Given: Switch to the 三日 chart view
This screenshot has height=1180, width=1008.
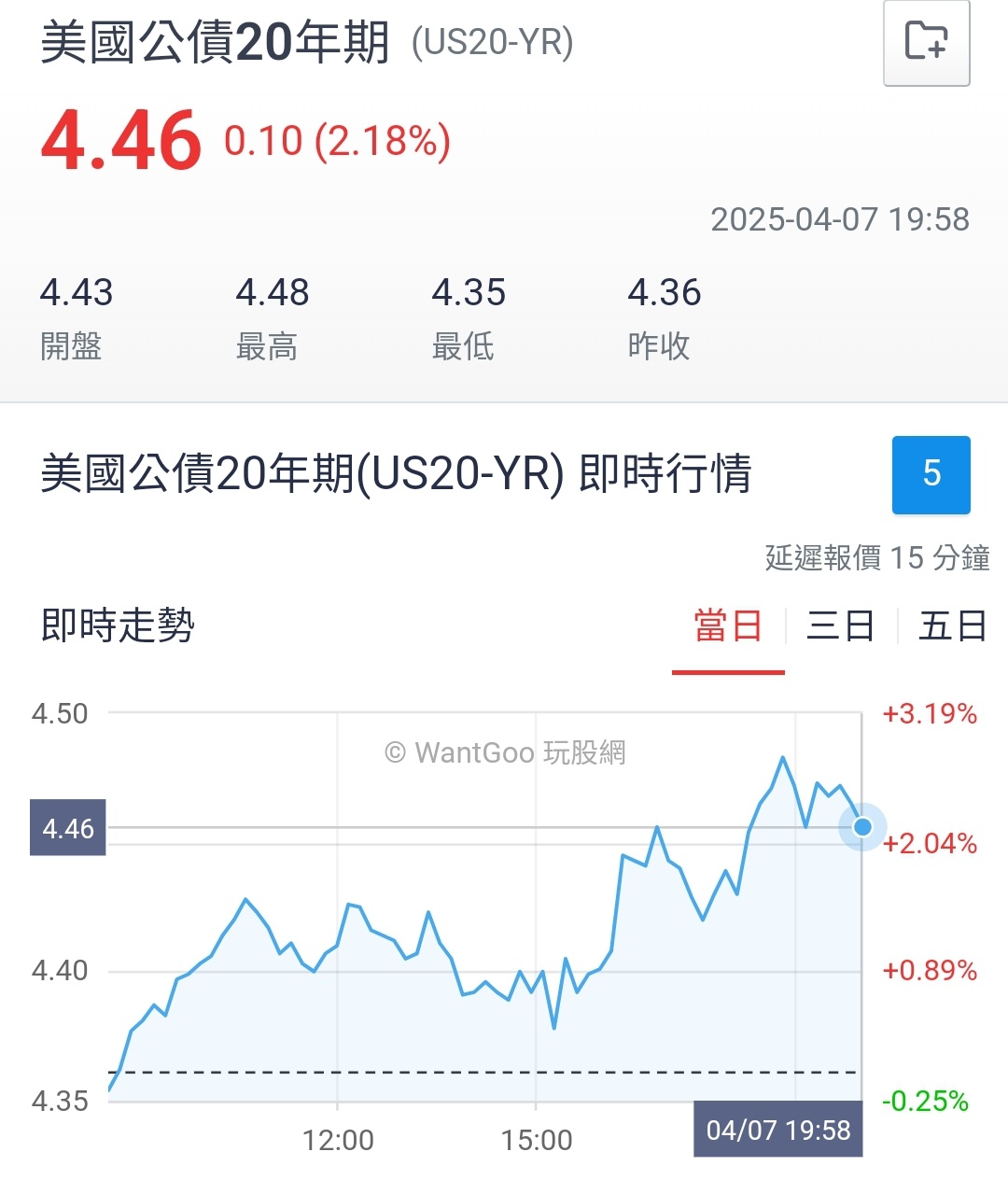Looking at the screenshot, I should coord(840,626).
